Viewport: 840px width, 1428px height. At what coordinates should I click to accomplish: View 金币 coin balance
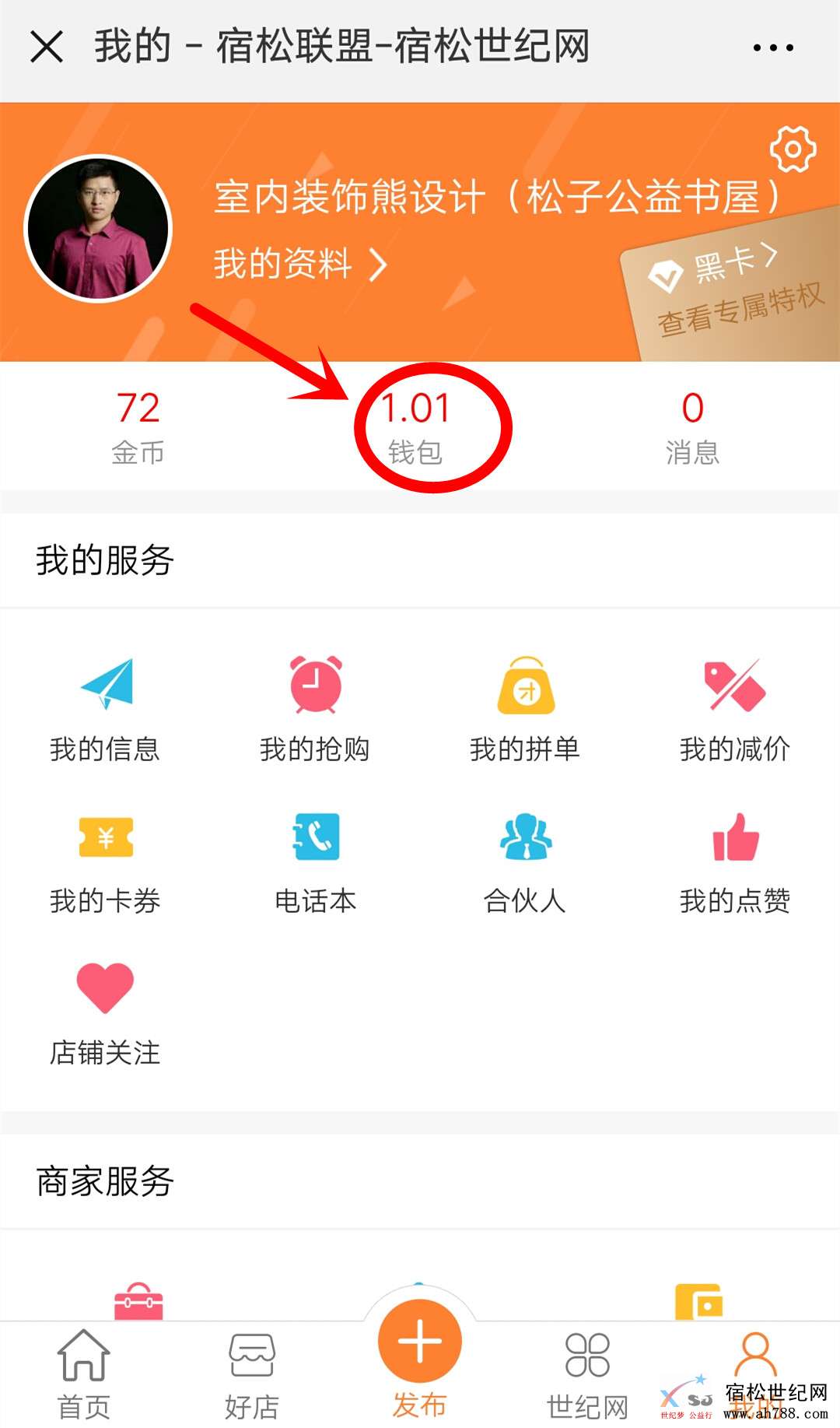(x=138, y=428)
